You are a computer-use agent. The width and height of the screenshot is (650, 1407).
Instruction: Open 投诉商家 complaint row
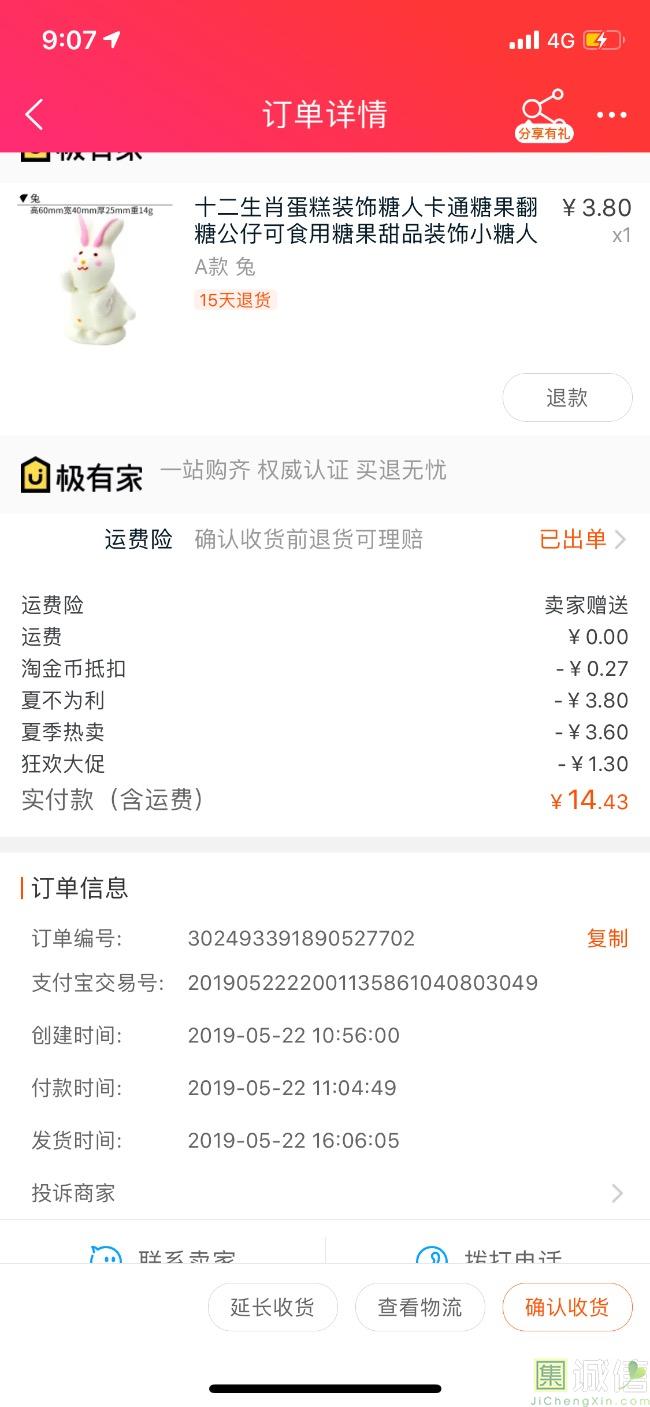324,1192
